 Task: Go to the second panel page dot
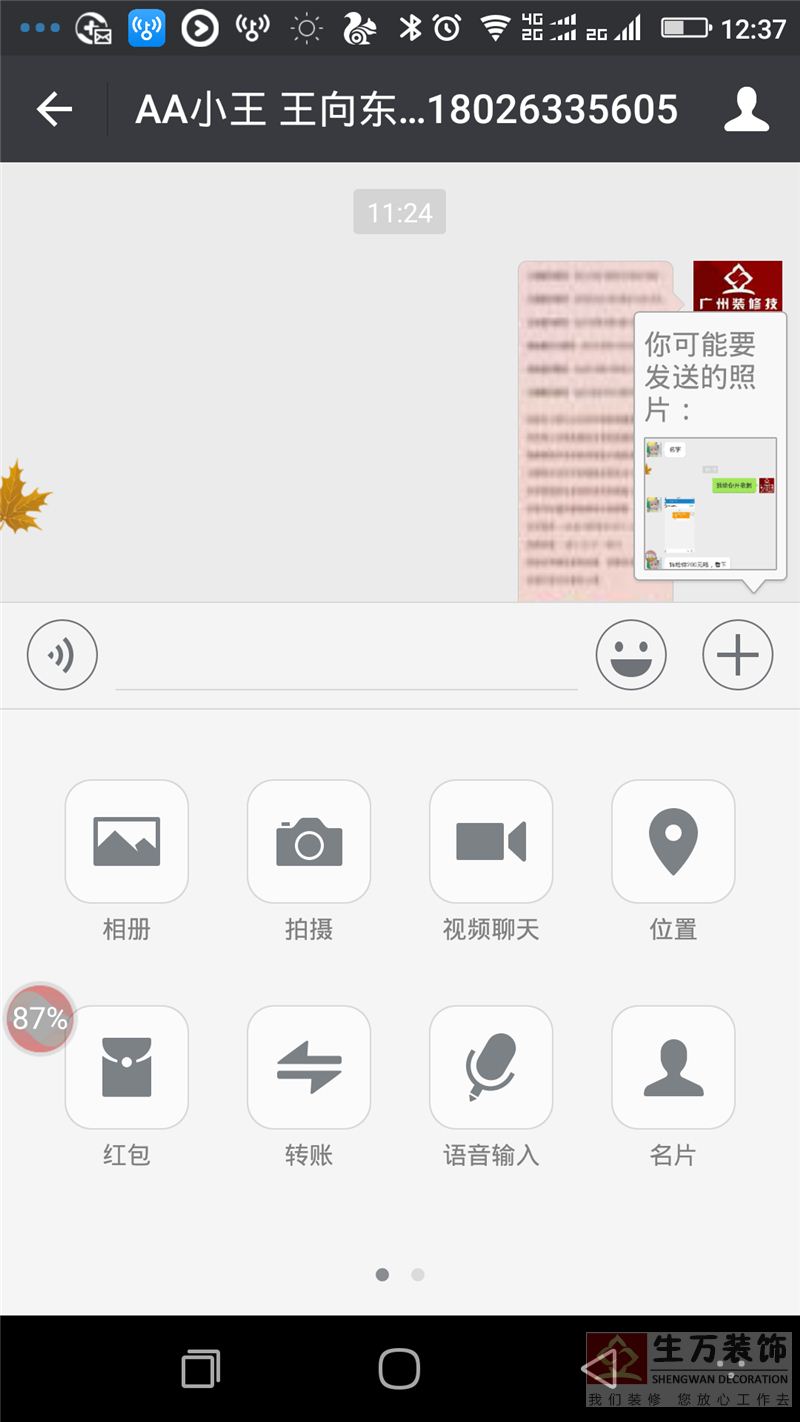418,1275
